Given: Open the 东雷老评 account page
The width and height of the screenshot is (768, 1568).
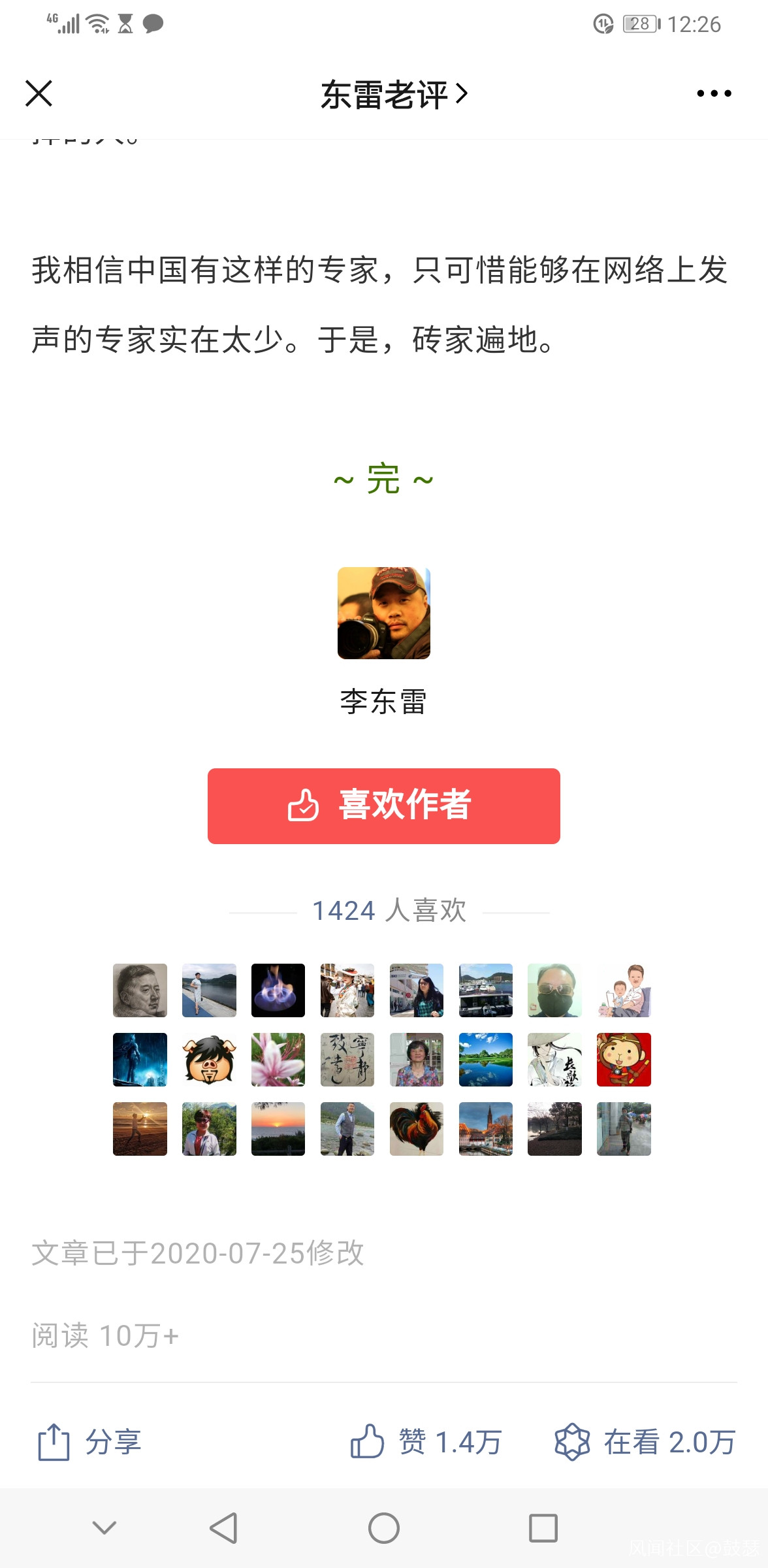Looking at the screenshot, I should [394, 95].
